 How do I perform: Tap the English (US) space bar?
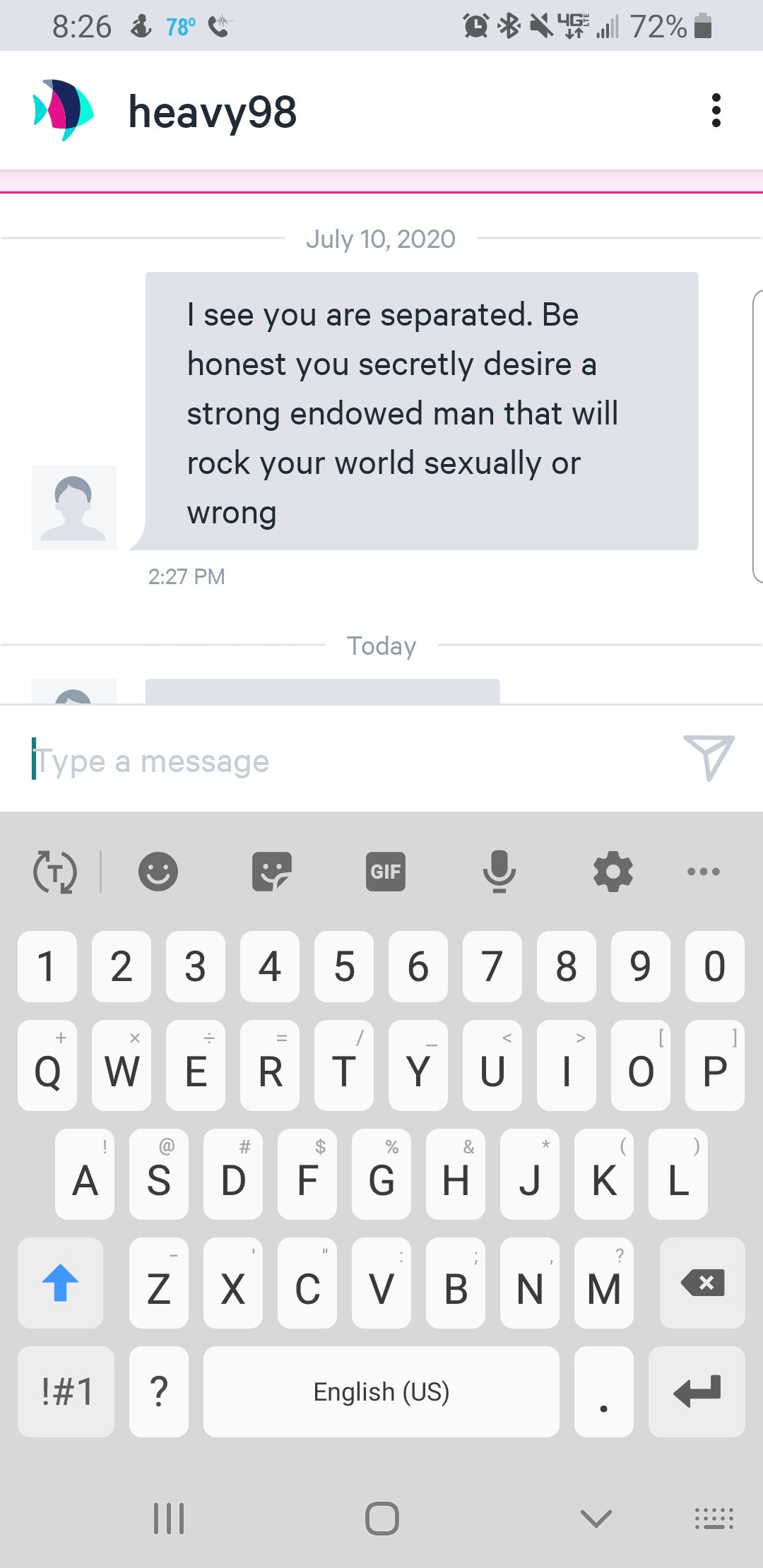(x=381, y=1391)
